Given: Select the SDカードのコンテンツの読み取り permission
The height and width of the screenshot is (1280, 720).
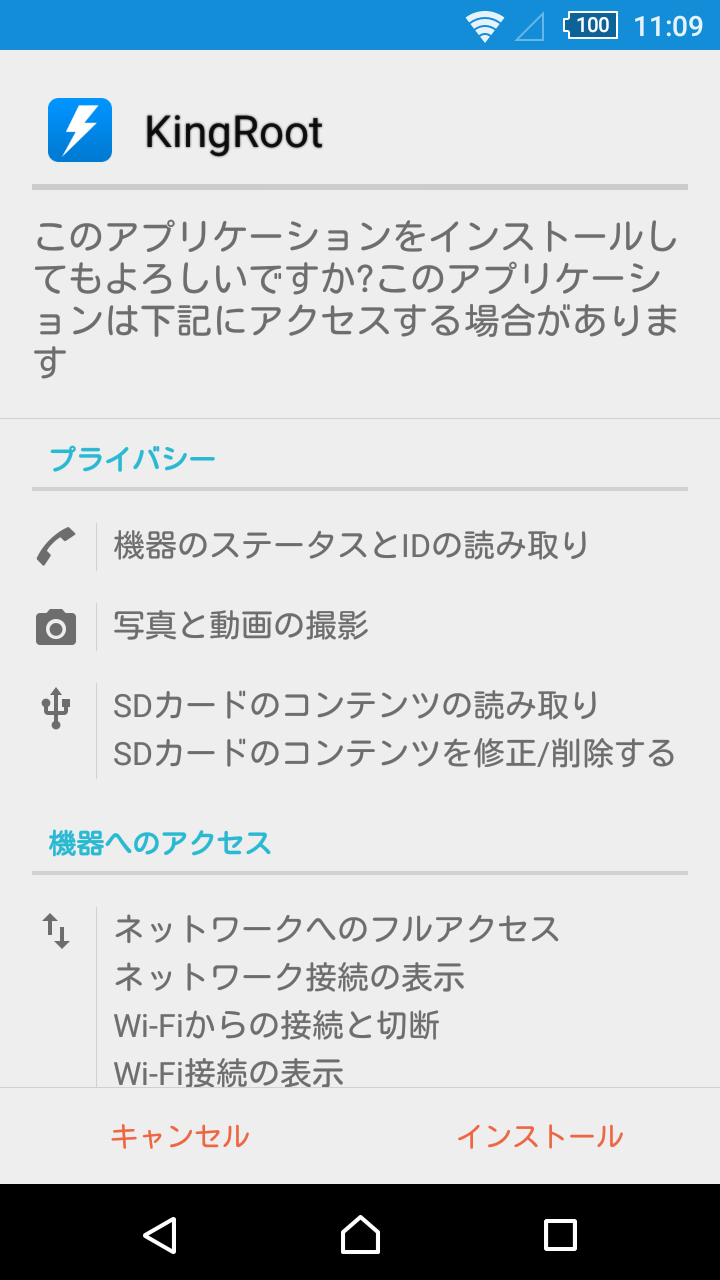Looking at the screenshot, I should point(356,706).
